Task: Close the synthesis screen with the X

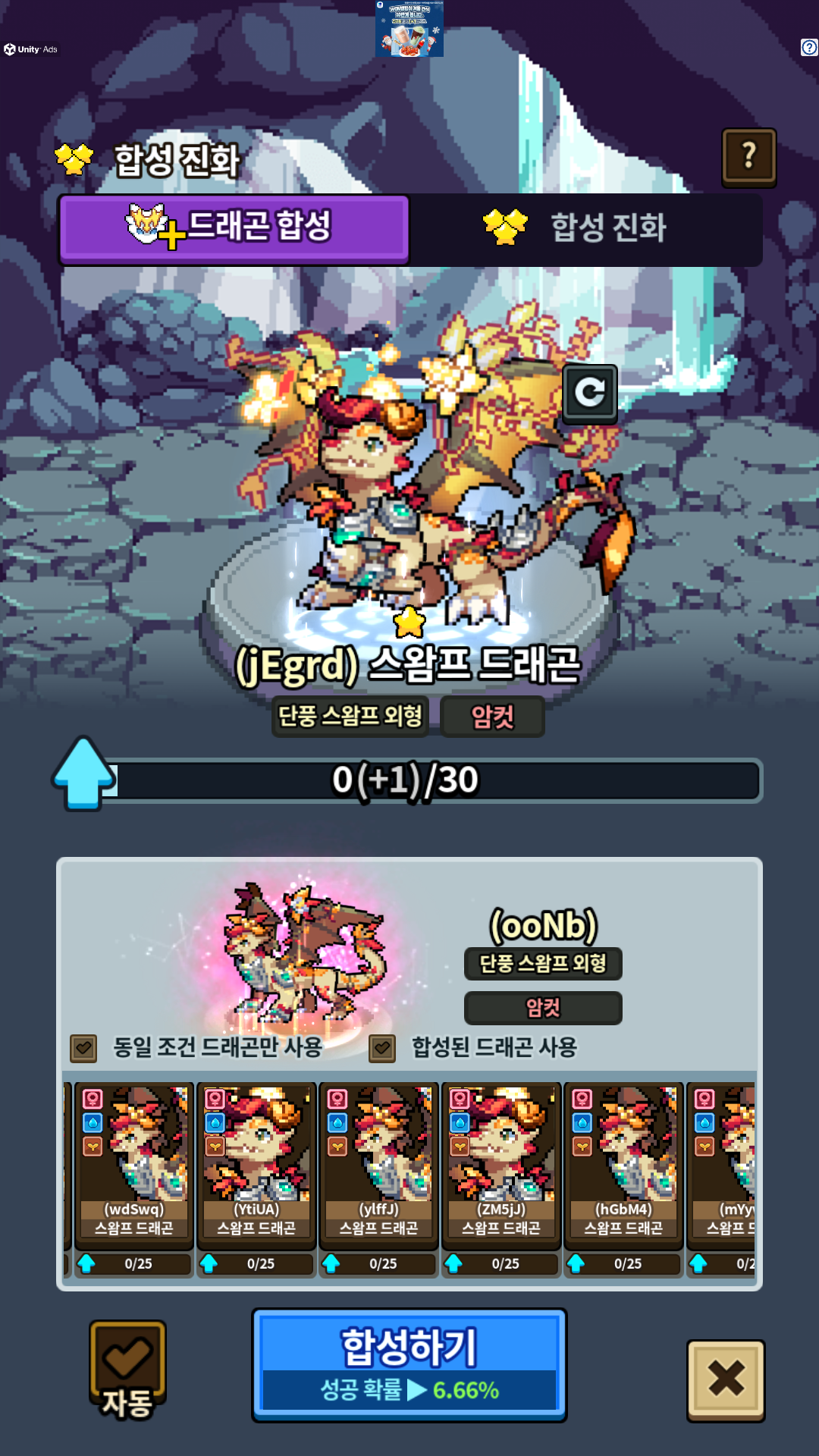Action: [726, 1379]
